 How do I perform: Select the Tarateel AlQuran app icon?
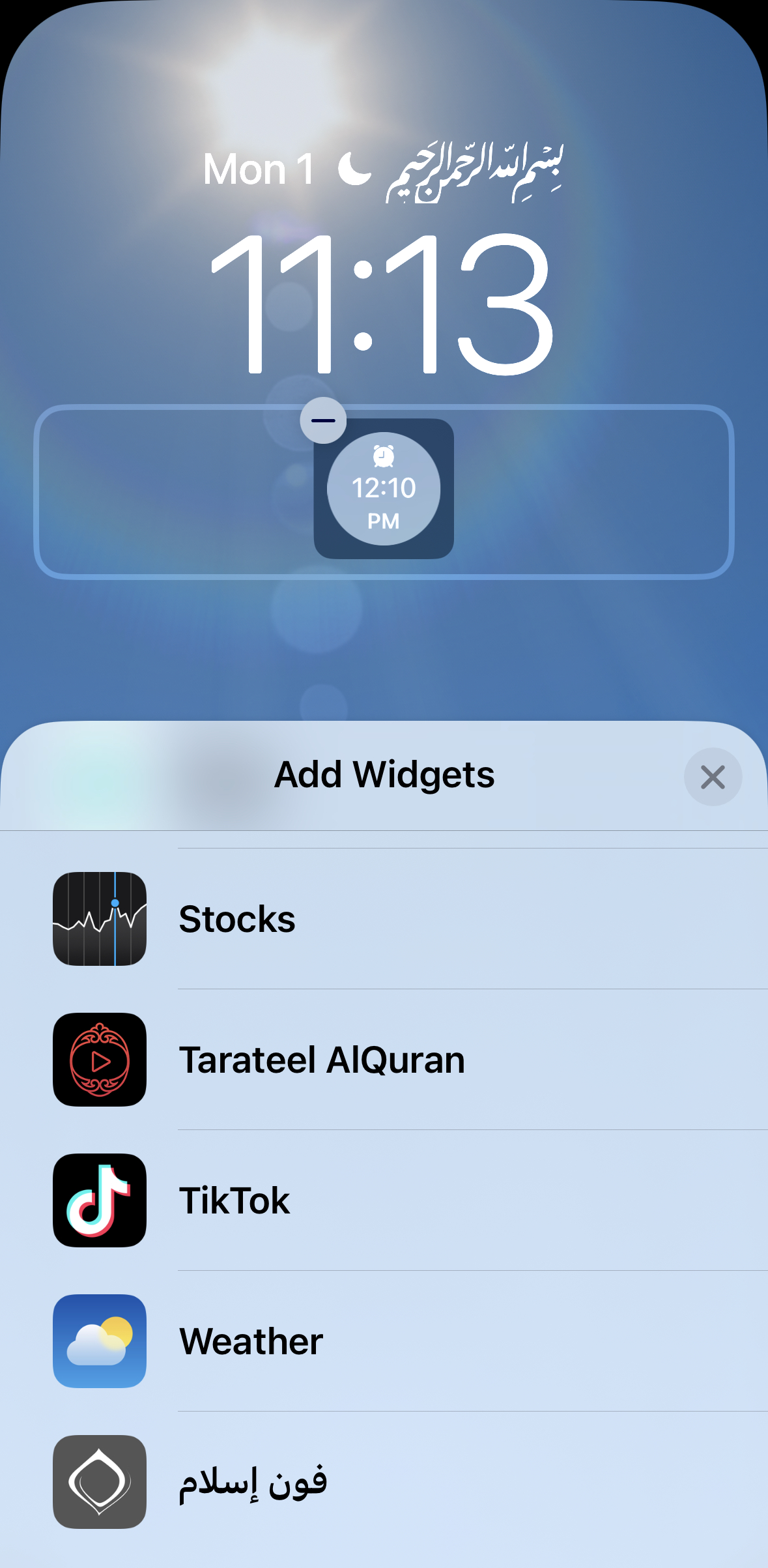pos(99,1059)
